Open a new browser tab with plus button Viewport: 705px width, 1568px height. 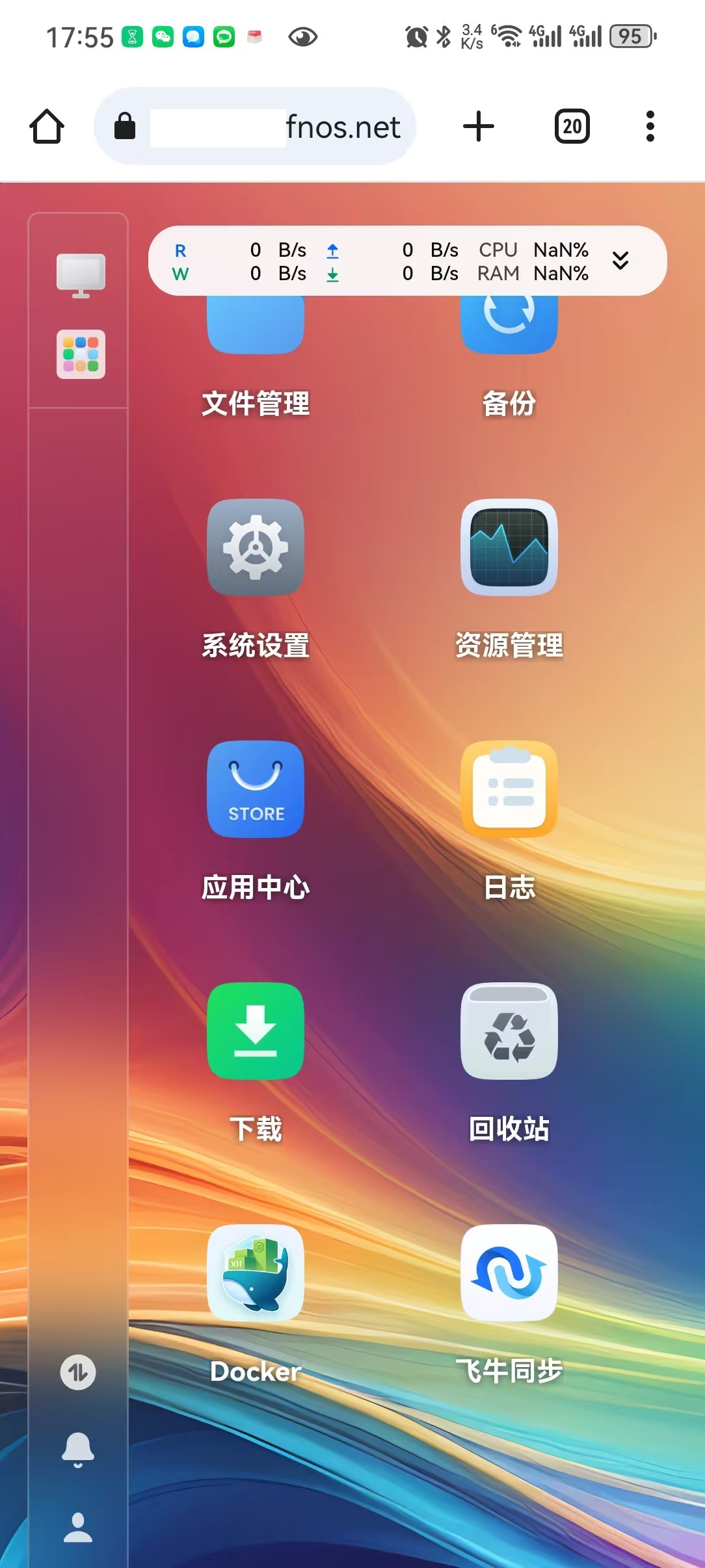pos(478,126)
